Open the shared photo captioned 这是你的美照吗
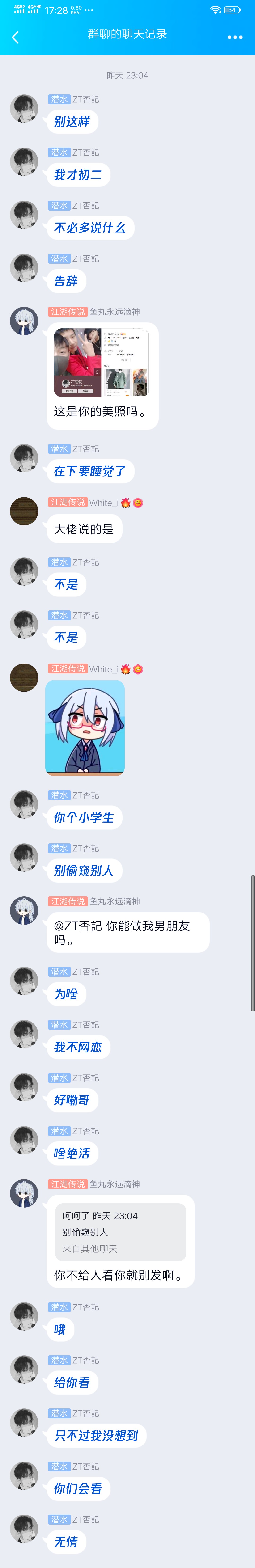Viewport: 255px width, 1568px height. click(x=101, y=363)
